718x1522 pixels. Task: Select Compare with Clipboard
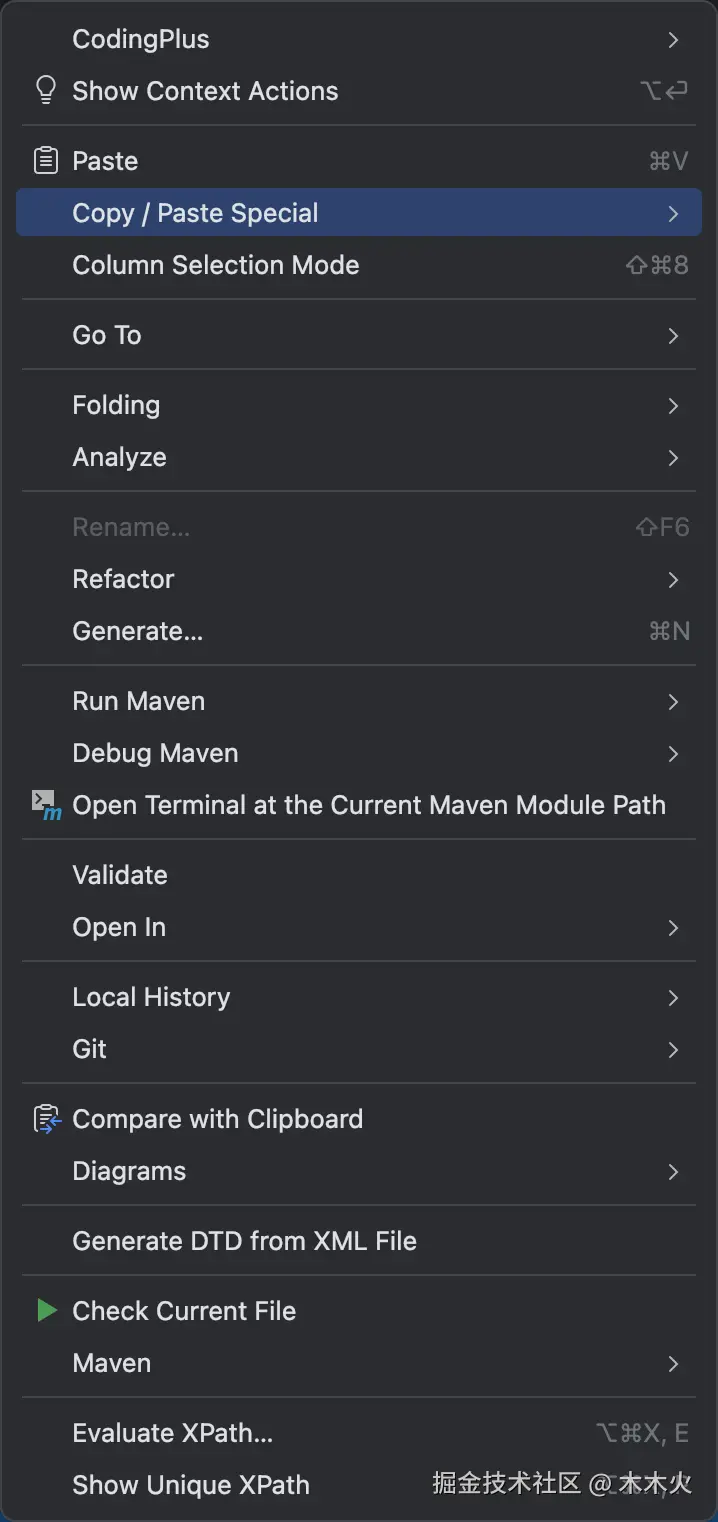(217, 1119)
